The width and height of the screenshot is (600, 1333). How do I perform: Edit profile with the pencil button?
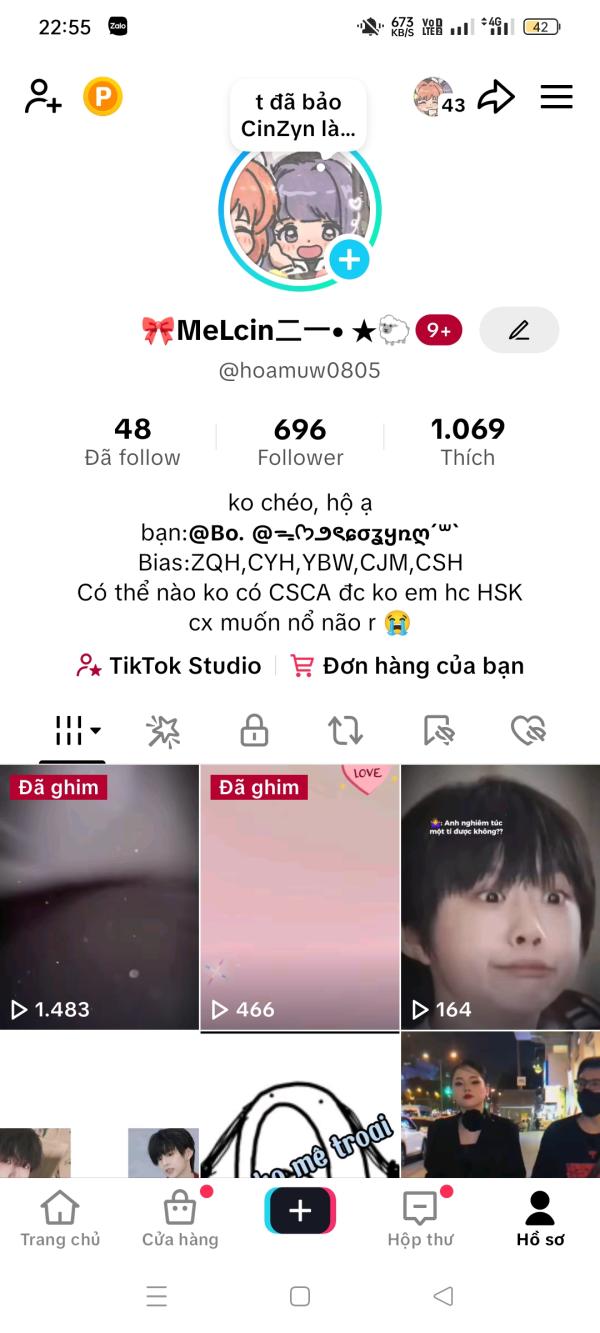point(519,330)
